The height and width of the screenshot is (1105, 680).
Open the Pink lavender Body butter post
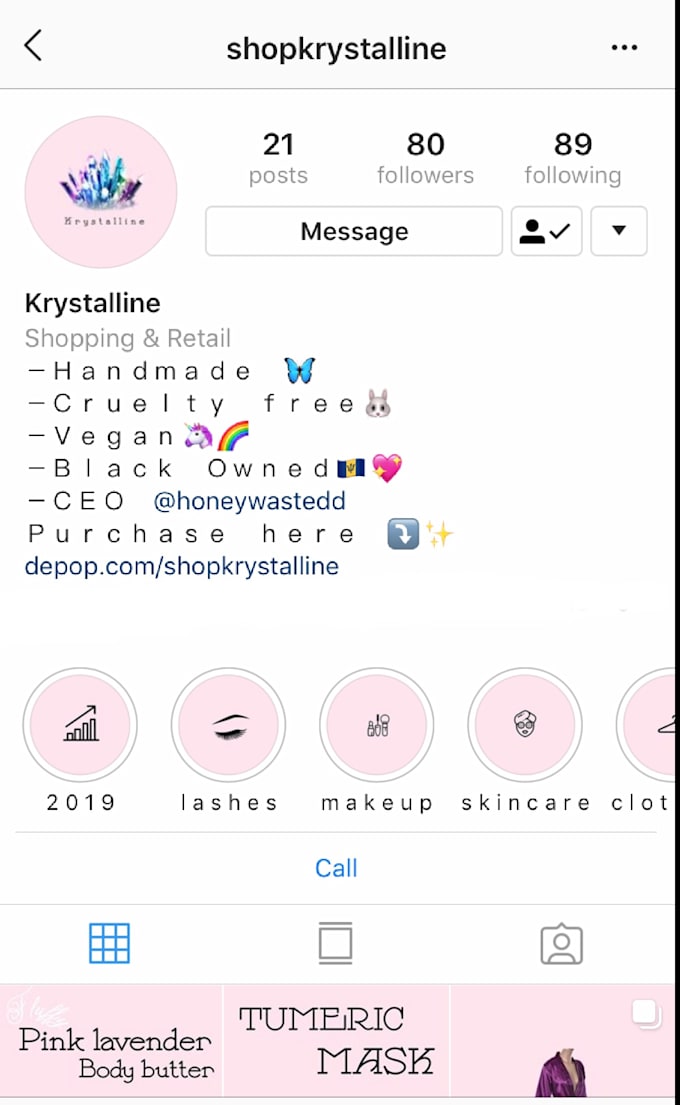(x=112, y=1042)
